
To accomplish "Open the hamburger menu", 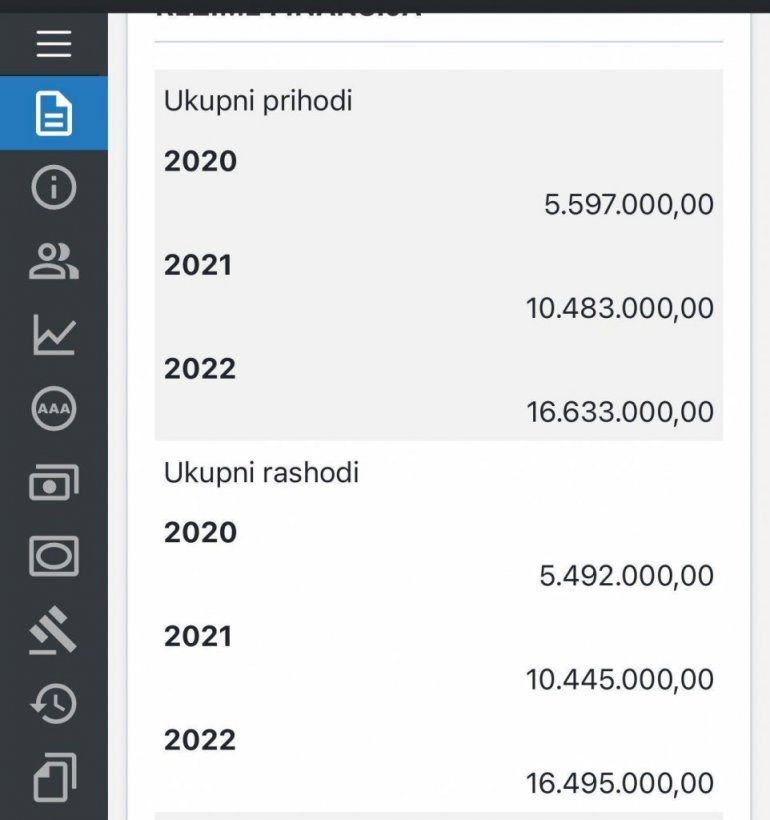I will click(54, 44).
